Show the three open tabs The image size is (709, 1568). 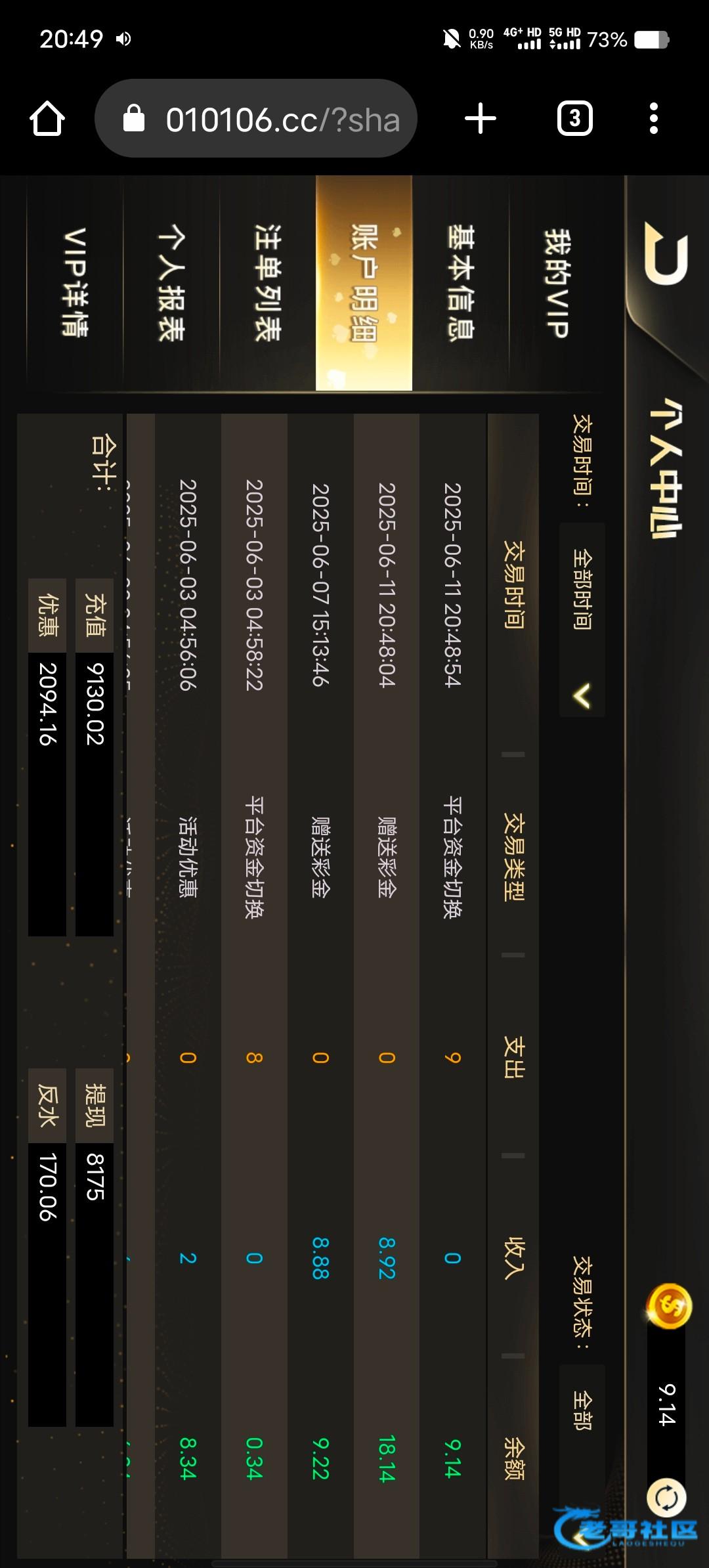(574, 119)
